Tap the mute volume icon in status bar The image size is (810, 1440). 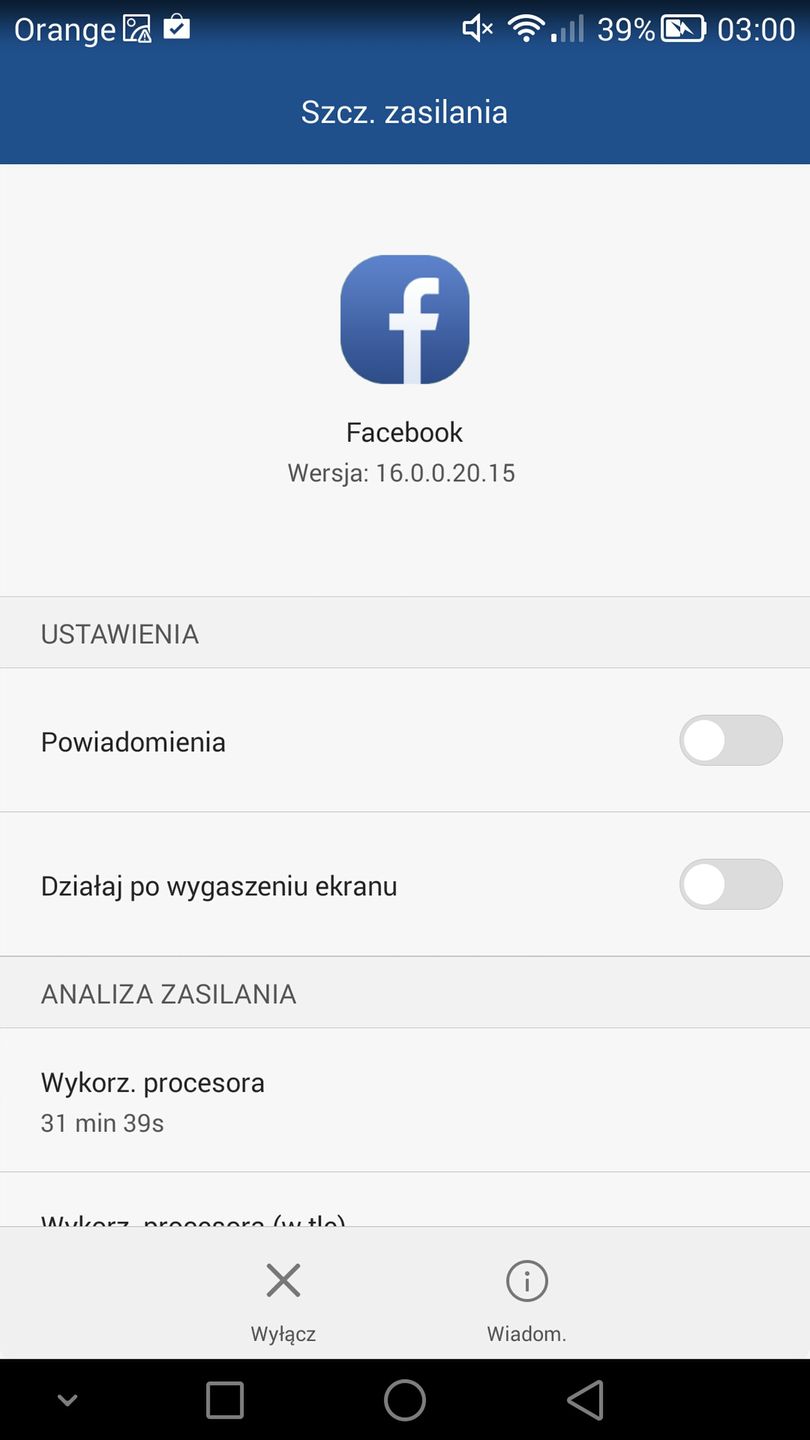[477, 28]
